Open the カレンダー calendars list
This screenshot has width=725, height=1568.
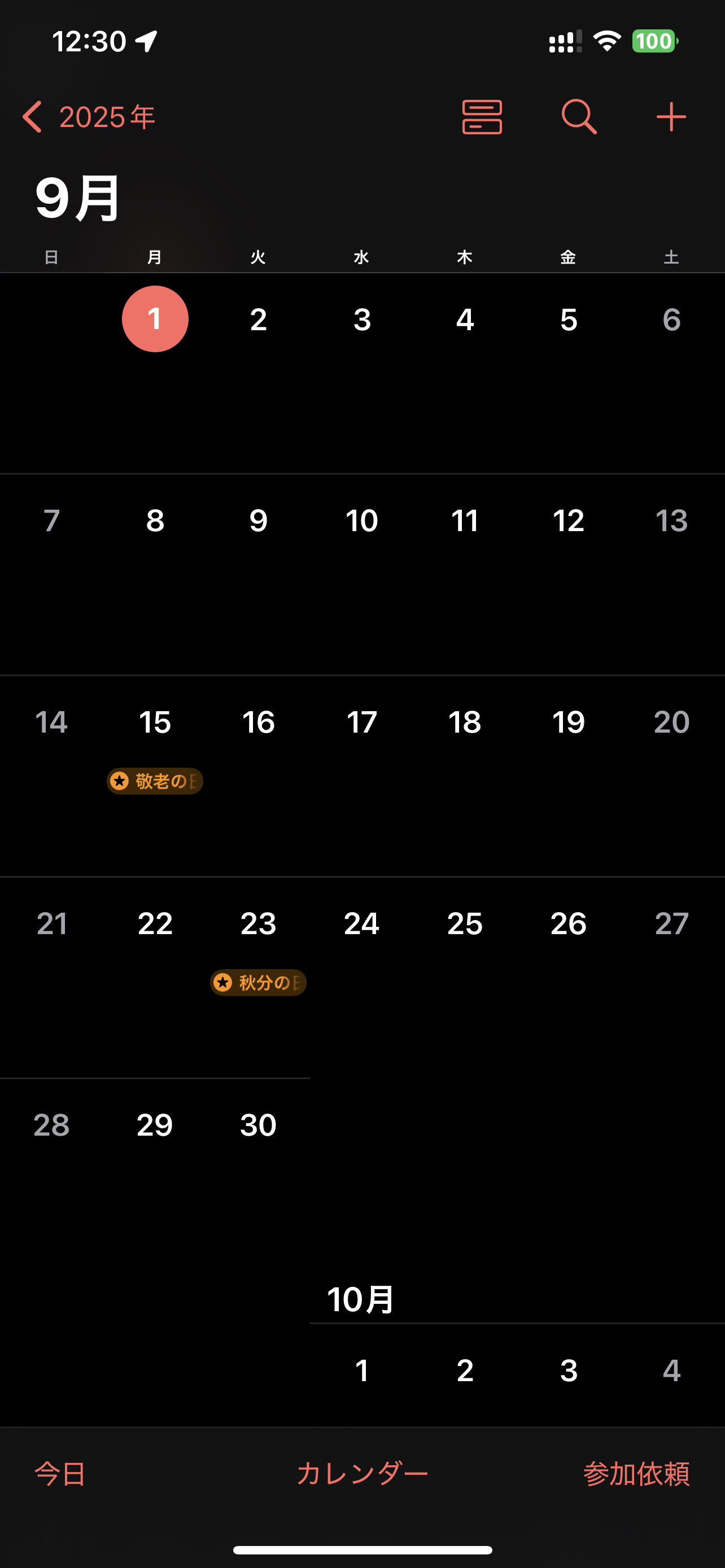pyautogui.click(x=363, y=1474)
